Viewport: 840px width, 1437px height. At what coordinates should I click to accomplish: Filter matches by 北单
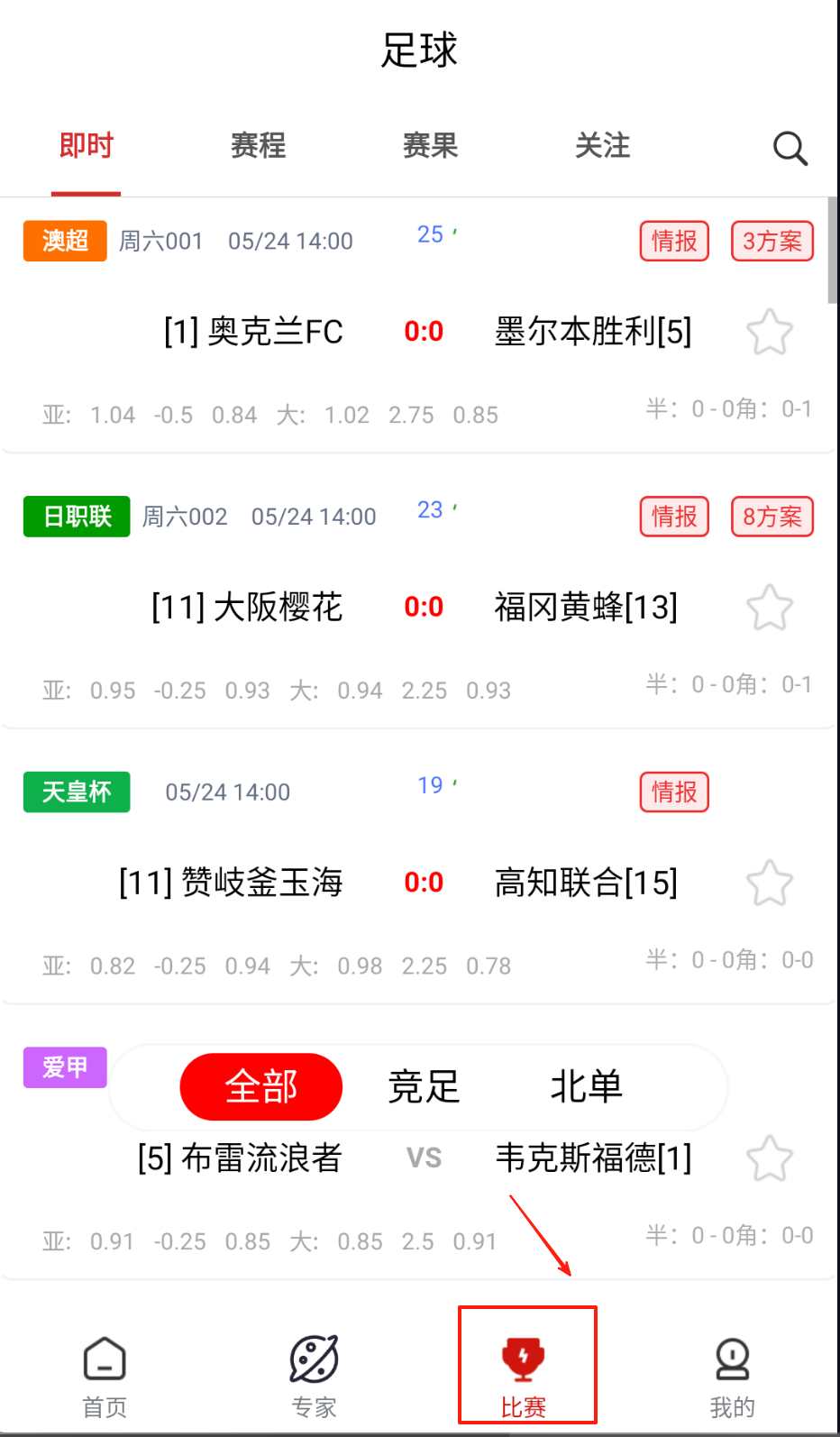[x=587, y=1086]
